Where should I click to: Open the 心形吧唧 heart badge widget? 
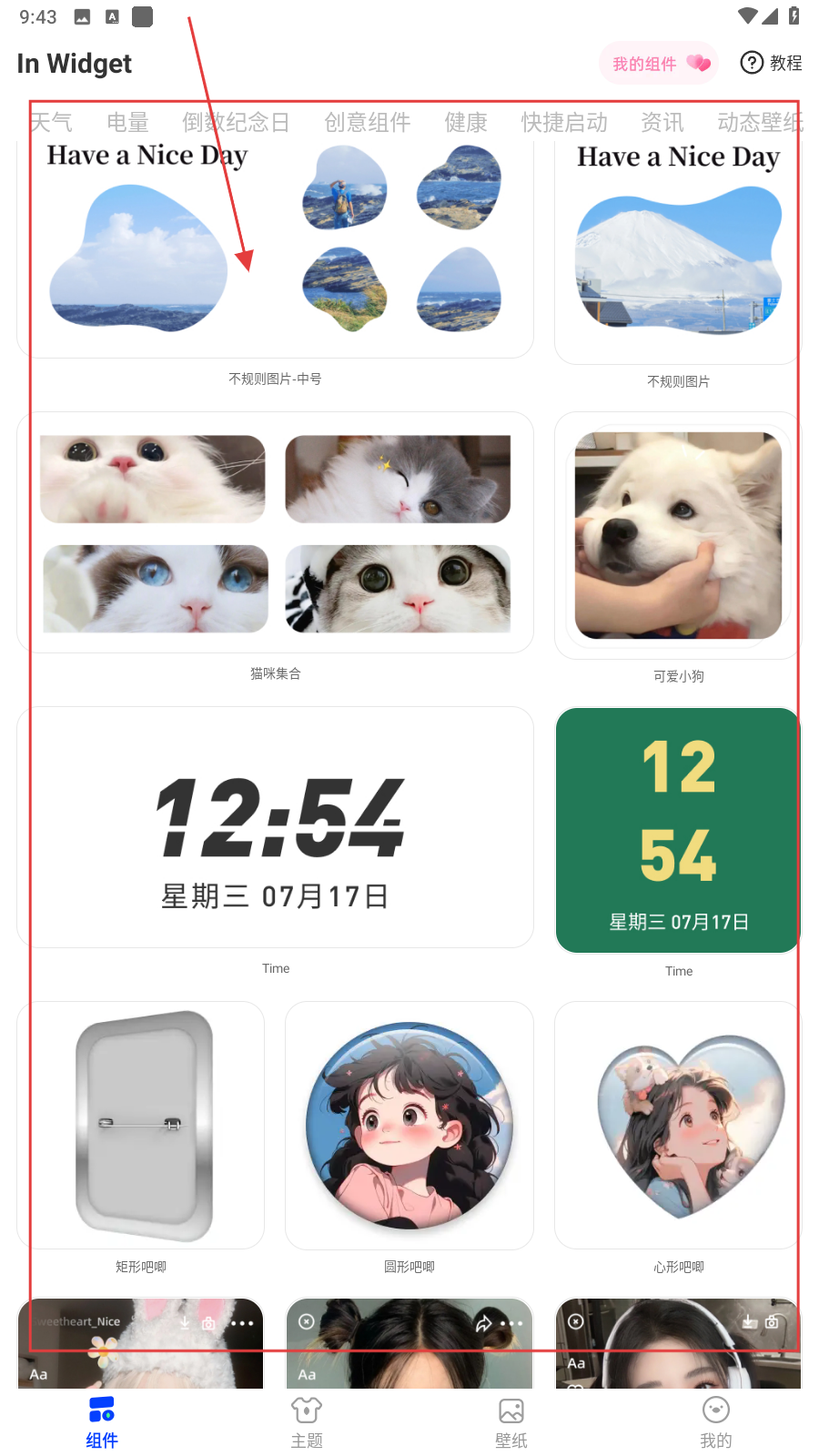coord(678,1126)
